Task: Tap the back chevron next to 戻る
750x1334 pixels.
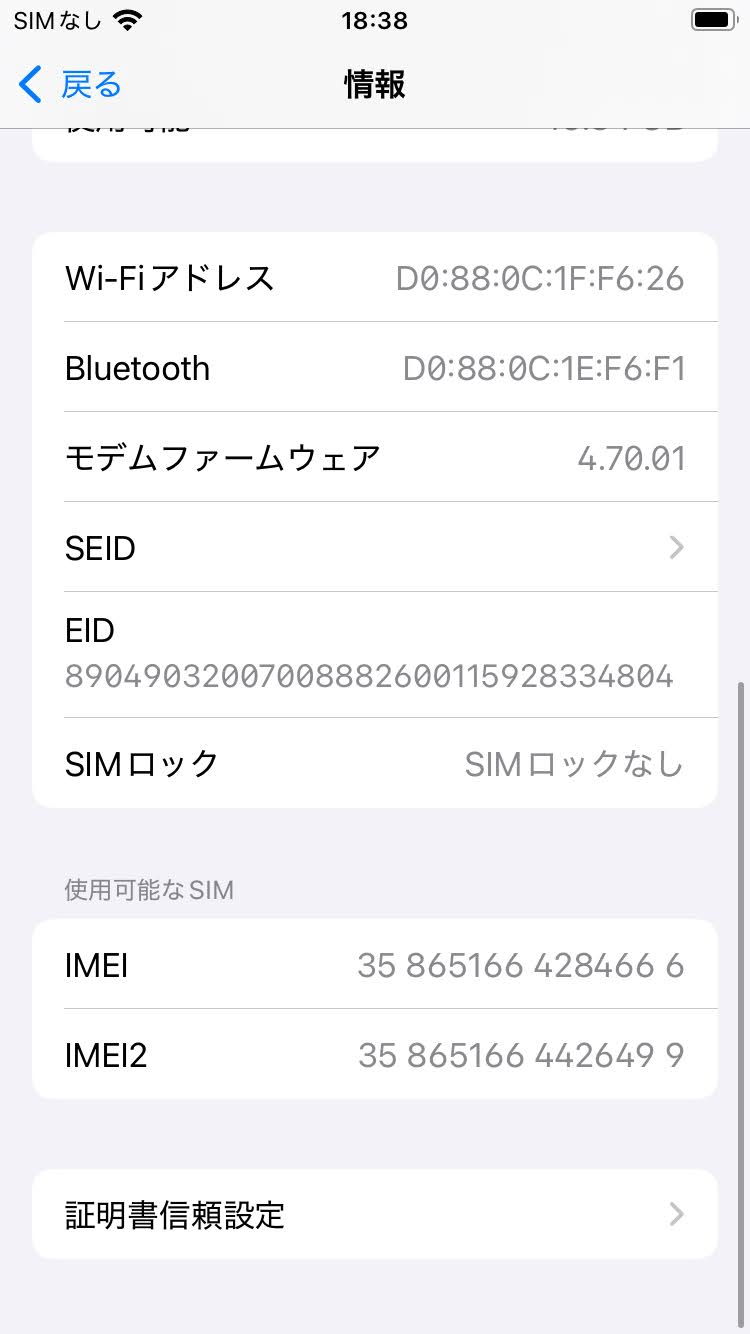Action: pyautogui.click(x=29, y=85)
